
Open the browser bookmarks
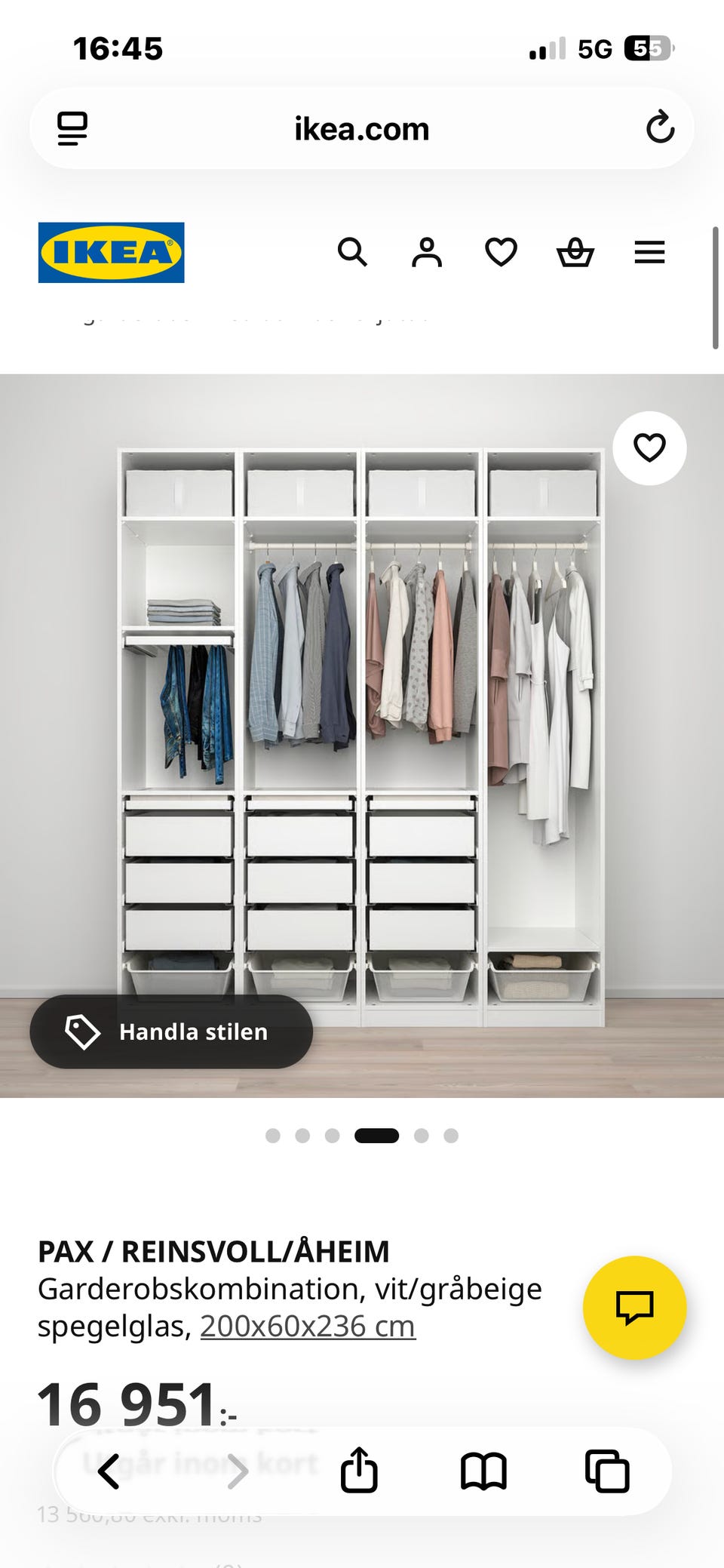pyautogui.click(x=483, y=1471)
